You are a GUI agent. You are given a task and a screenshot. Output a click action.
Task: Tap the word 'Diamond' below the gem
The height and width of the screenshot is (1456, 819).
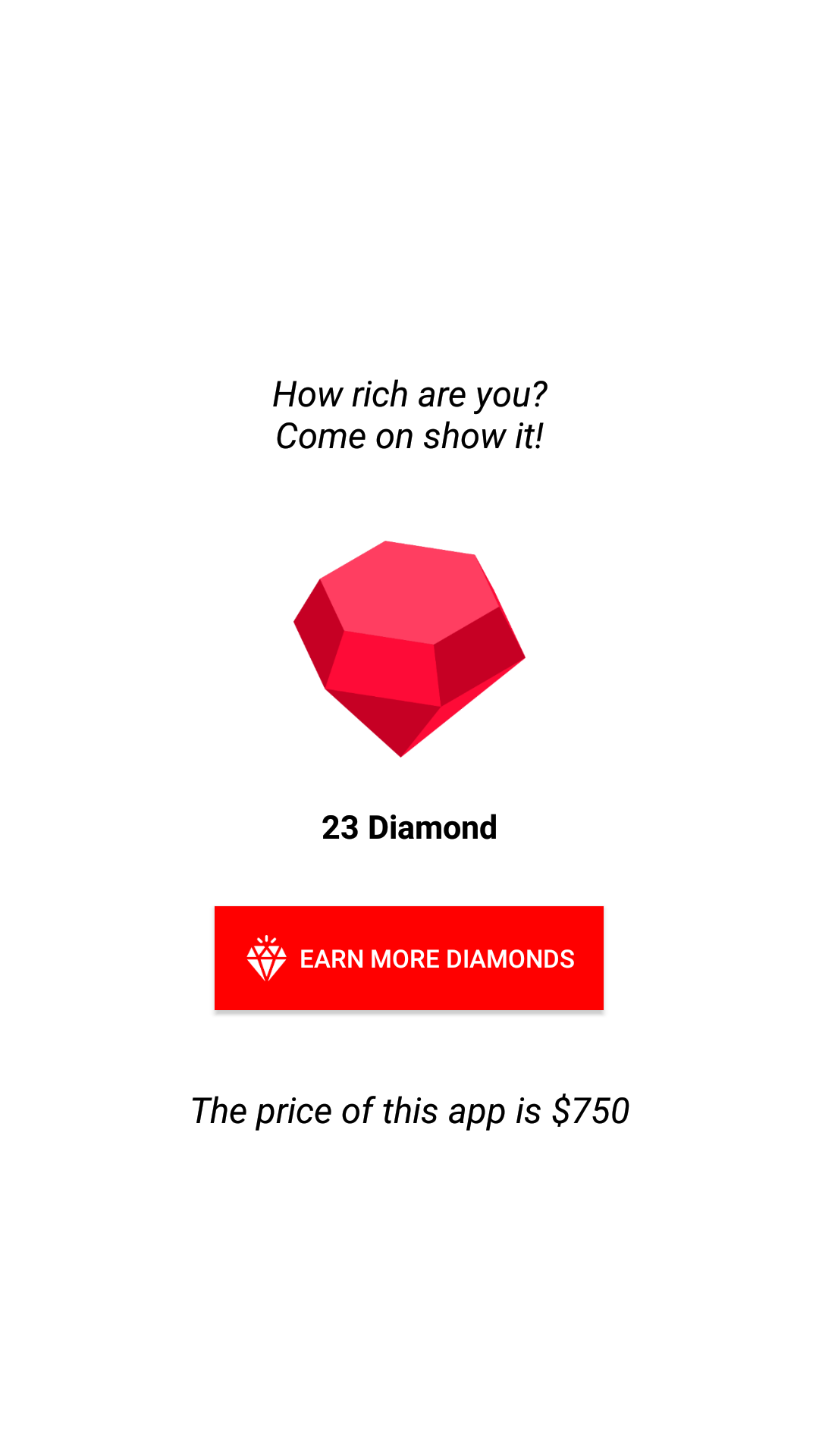431,827
